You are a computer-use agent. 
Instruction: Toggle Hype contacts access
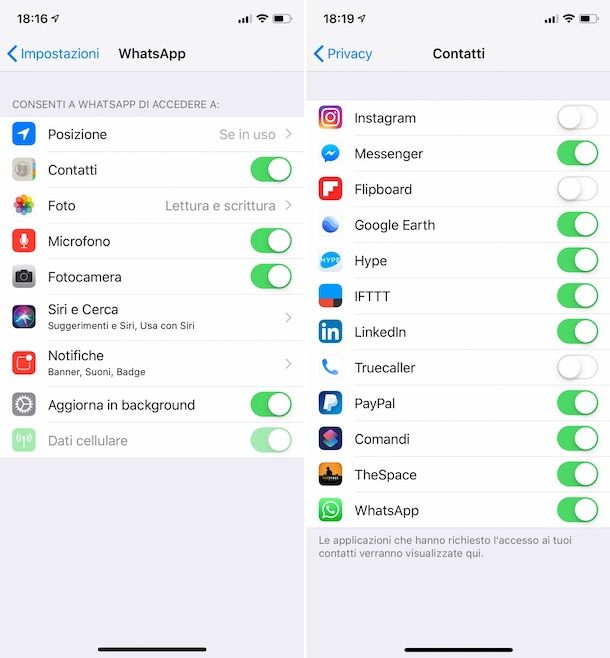[x=576, y=261]
